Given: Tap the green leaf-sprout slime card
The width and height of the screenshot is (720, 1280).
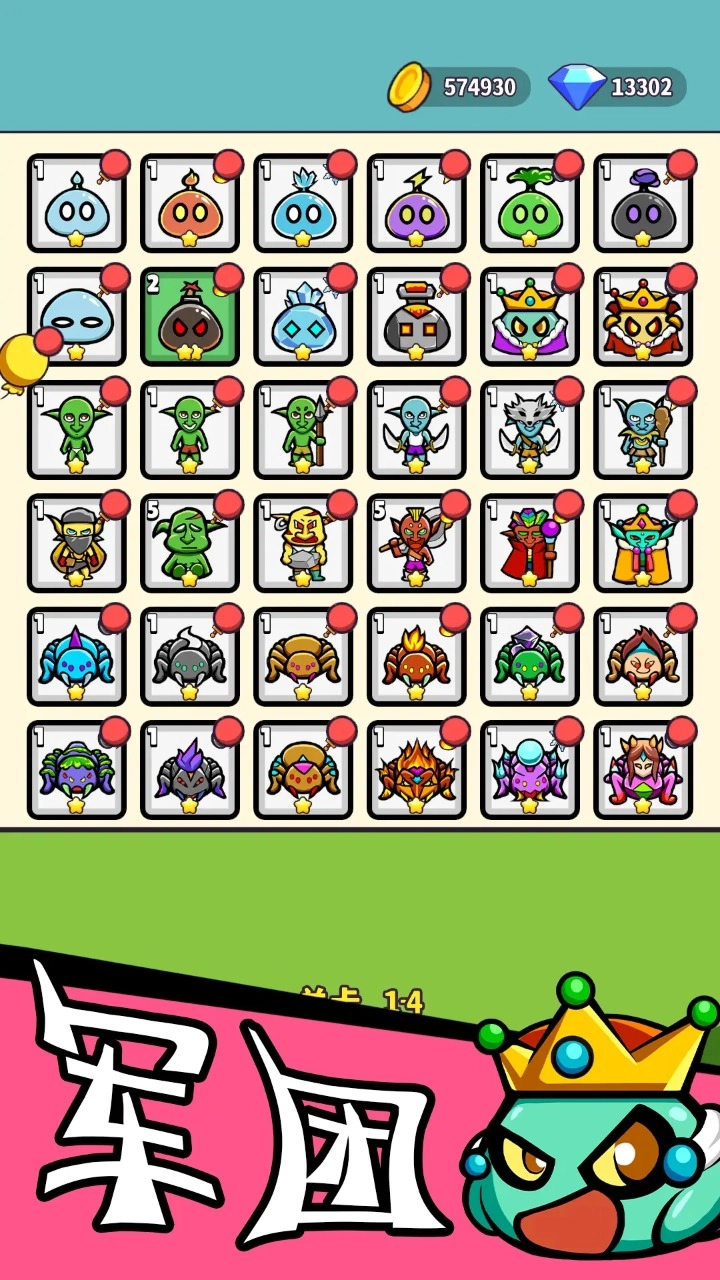Looking at the screenshot, I should coord(529,203).
